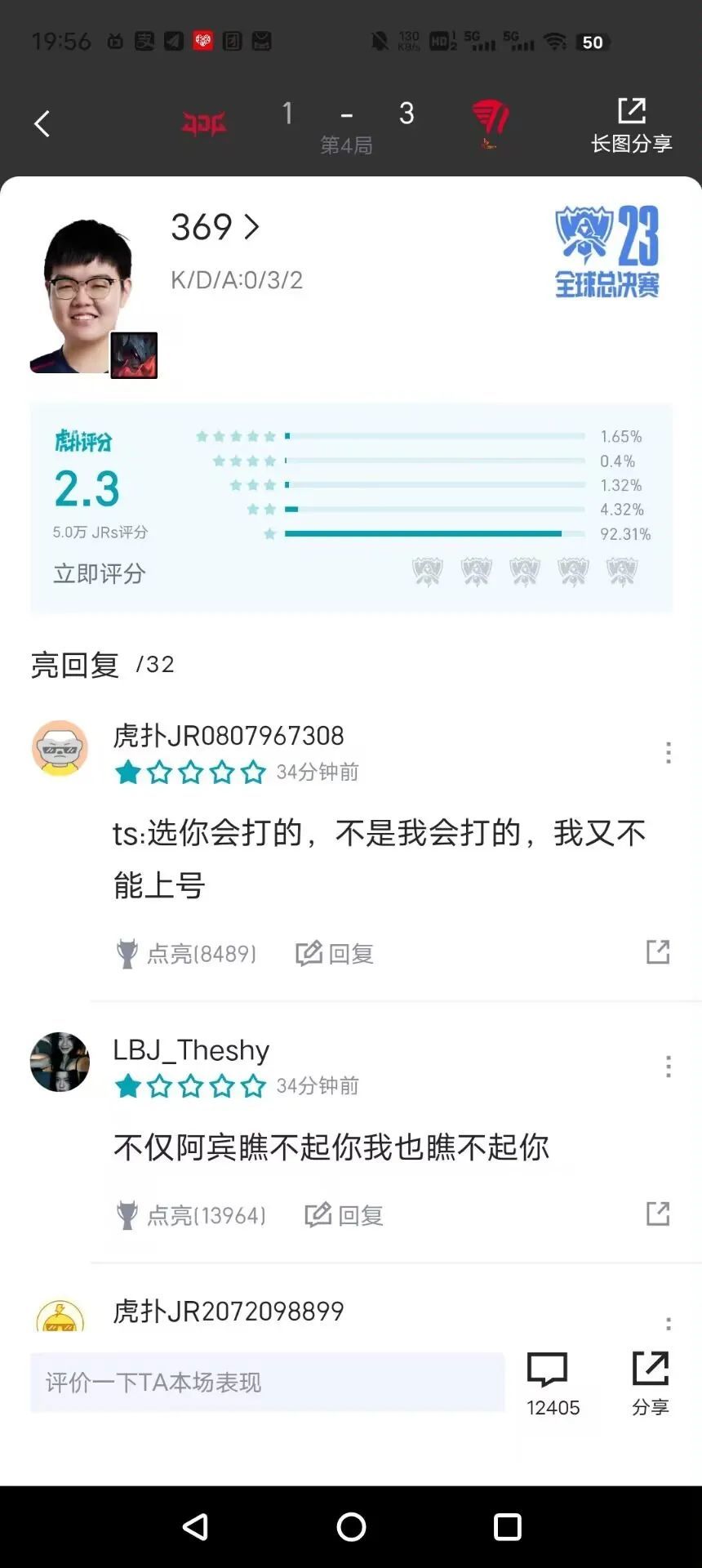Tap the 点亮 trophy icon on first comment
702x1568 pixels.
click(128, 952)
